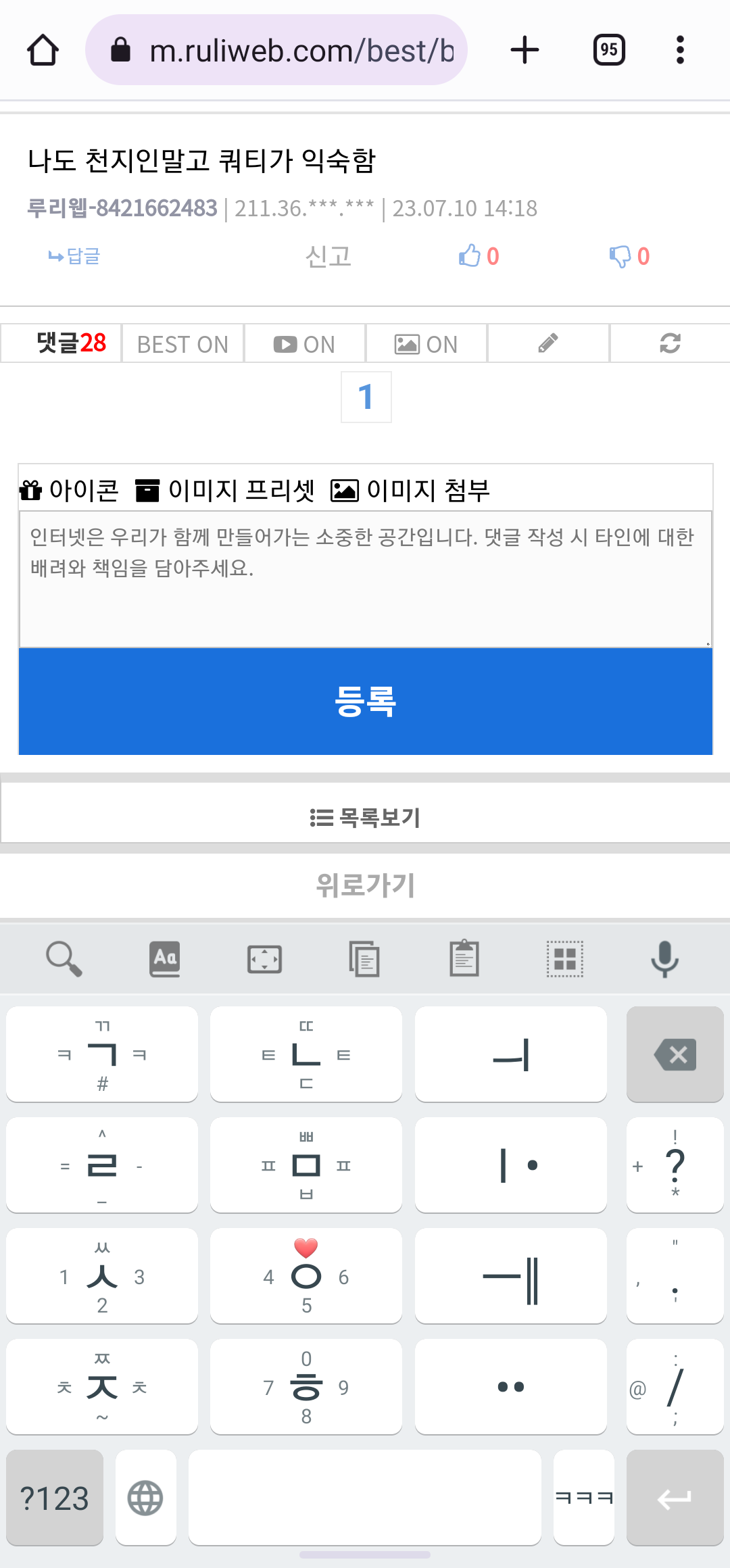This screenshot has height=1568, width=730.
Task: Open 이미지 프리셋 options
Action: [225, 490]
